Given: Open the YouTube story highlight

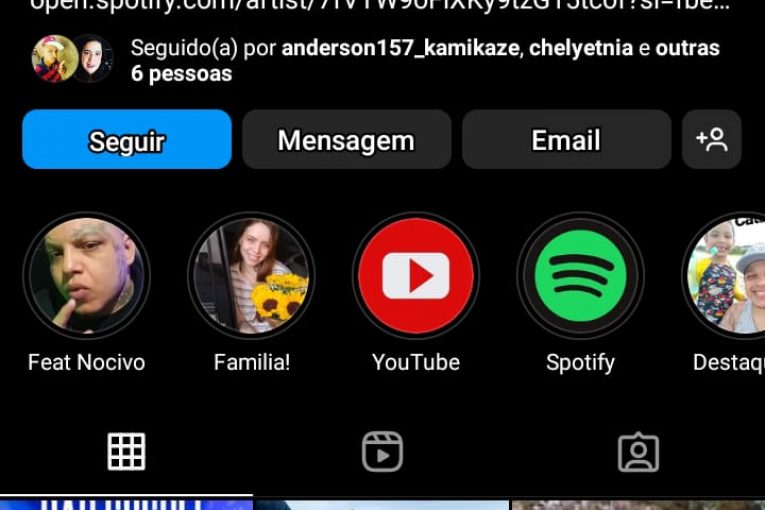Looking at the screenshot, I should click(416, 276).
